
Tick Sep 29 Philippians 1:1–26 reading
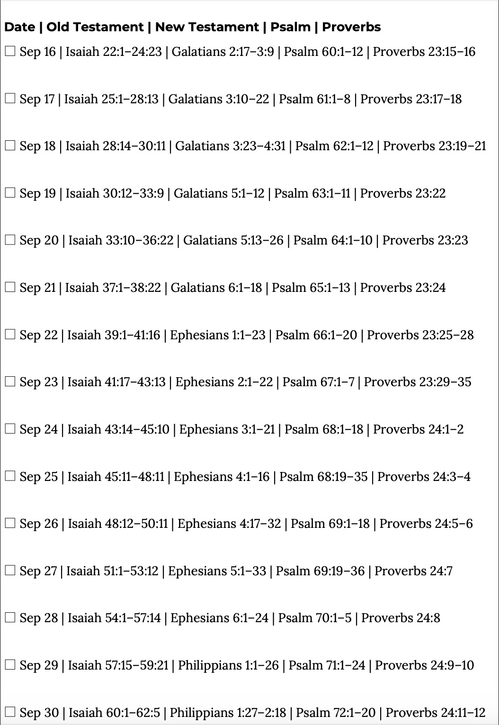tap(10, 664)
